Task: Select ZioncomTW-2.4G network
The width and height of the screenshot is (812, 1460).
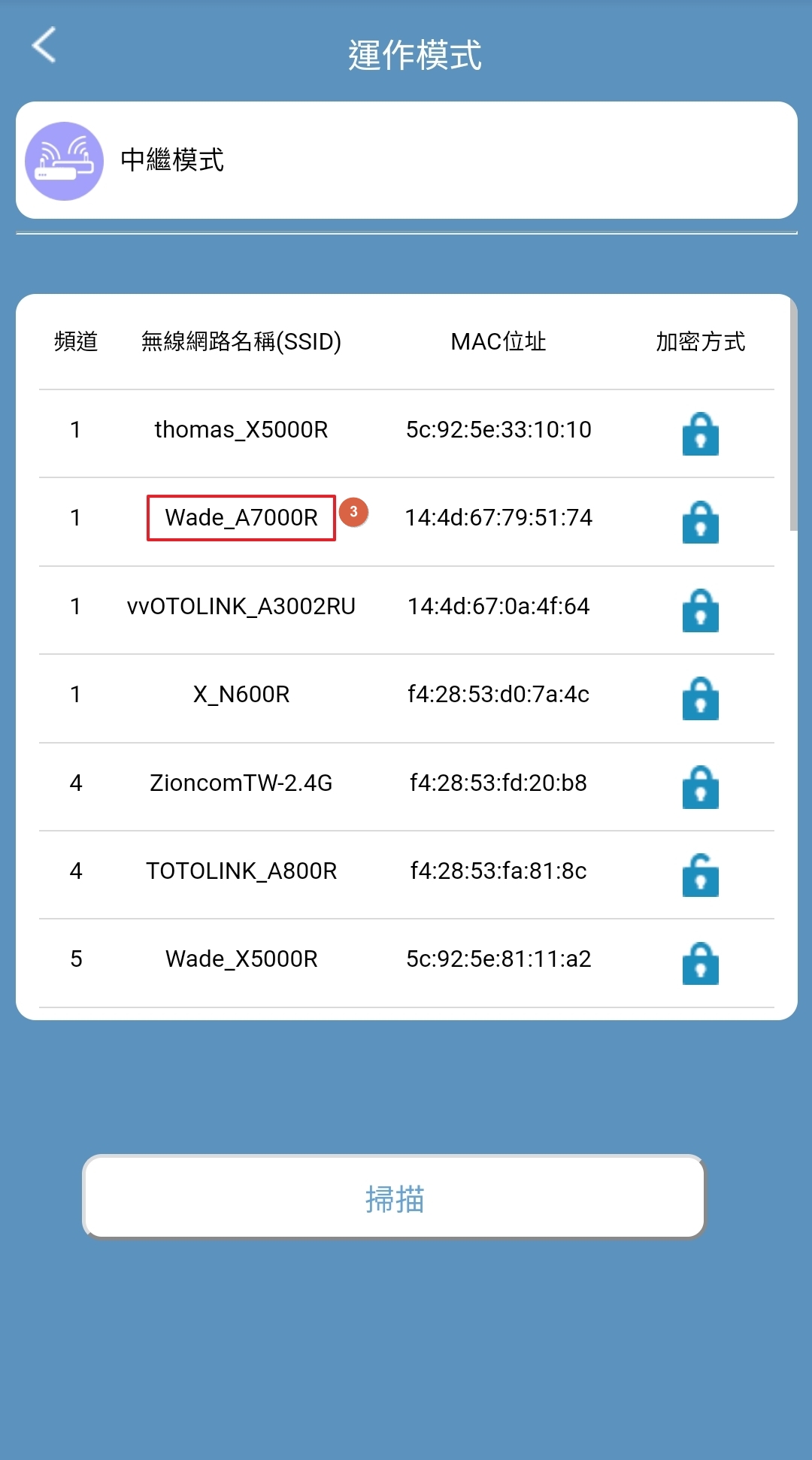Action: click(406, 786)
